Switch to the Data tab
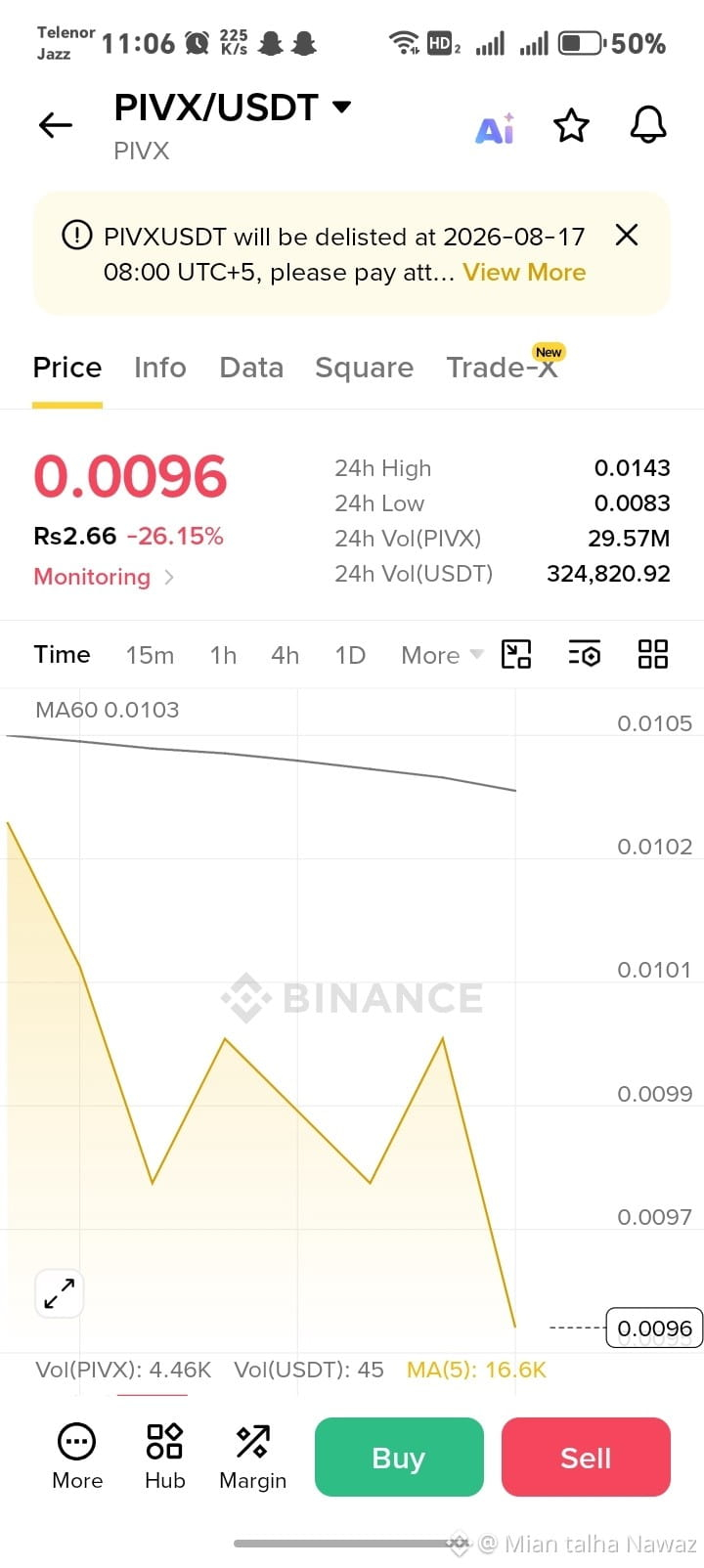The height and width of the screenshot is (1568, 704). tap(251, 368)
